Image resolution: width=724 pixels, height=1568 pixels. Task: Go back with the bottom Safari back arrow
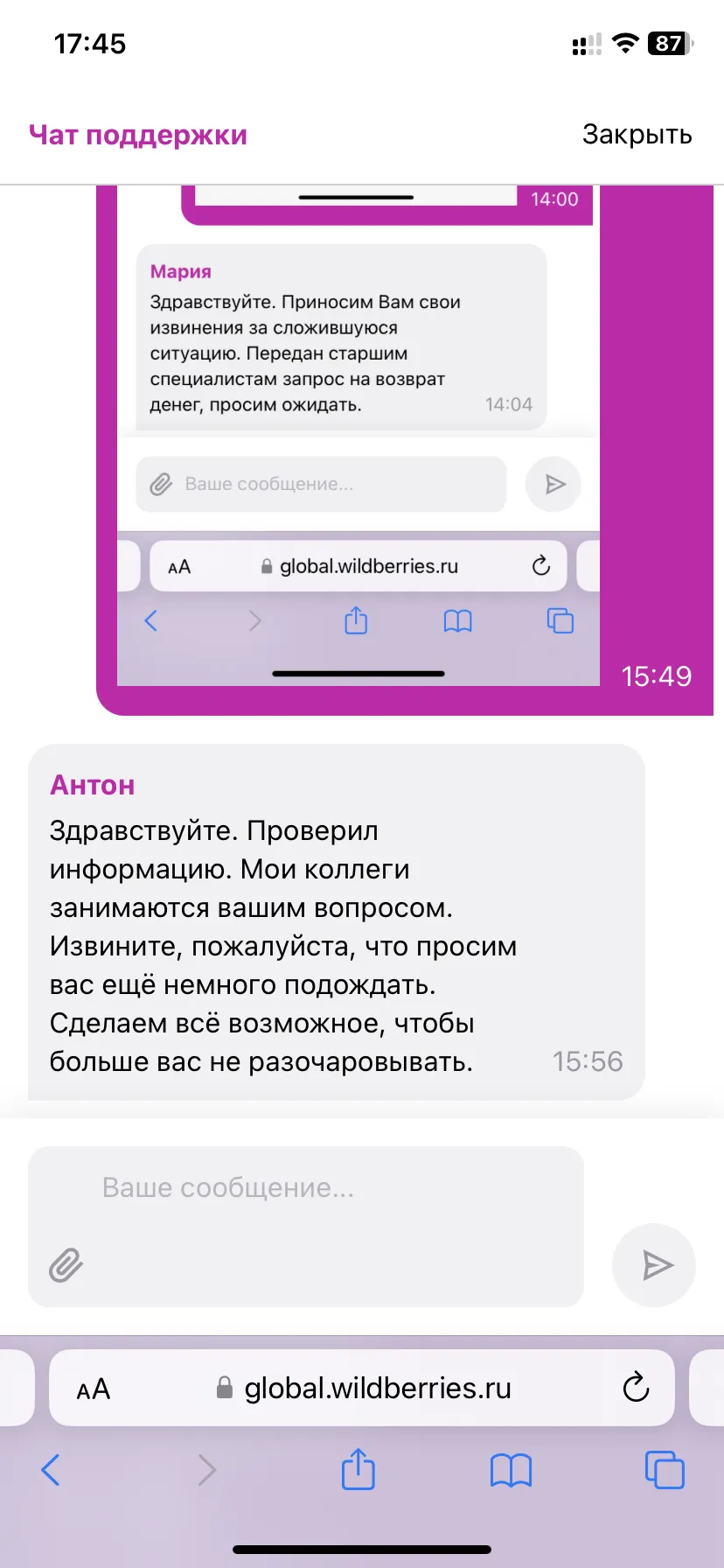[x=51, y=1470]
